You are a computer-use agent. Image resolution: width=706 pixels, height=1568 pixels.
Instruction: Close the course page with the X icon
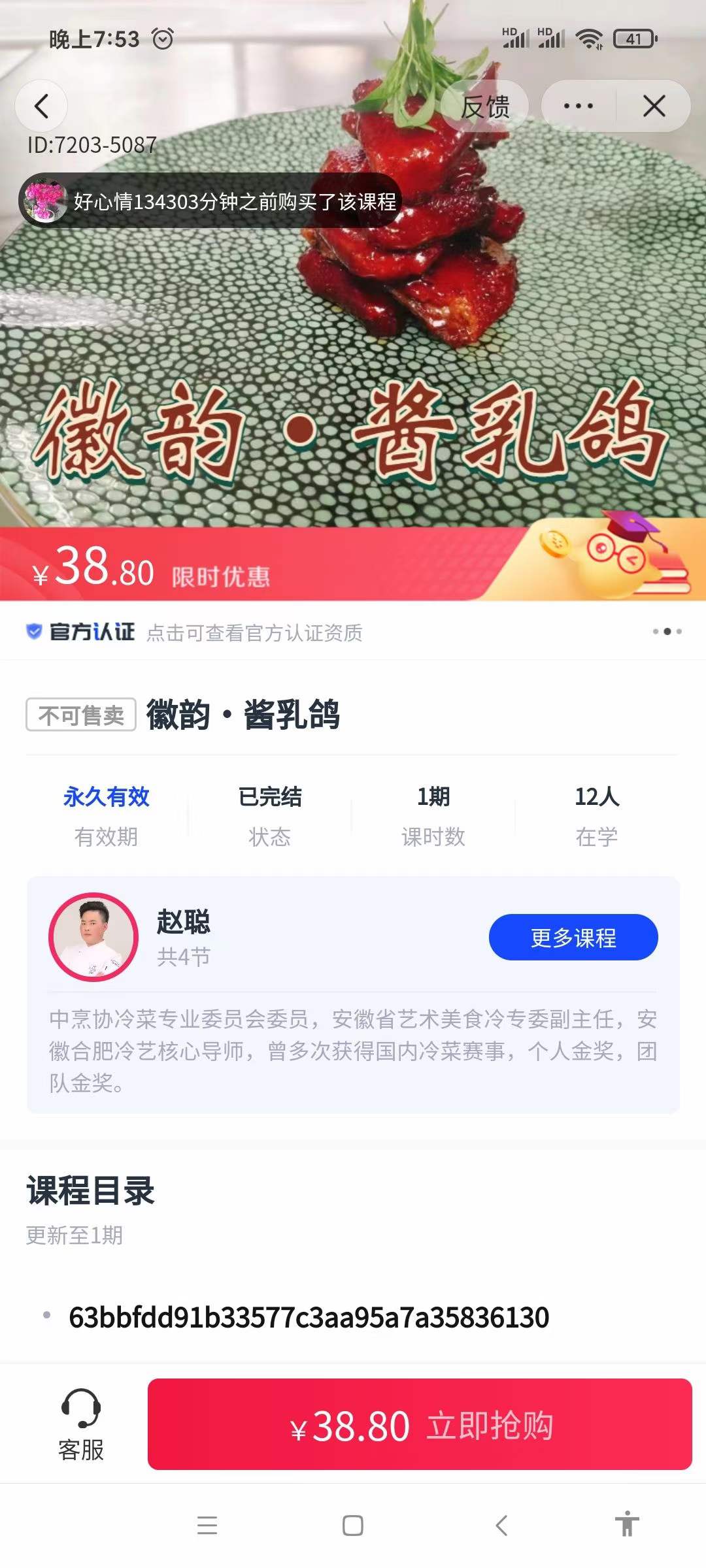click(x=653, y=105)
